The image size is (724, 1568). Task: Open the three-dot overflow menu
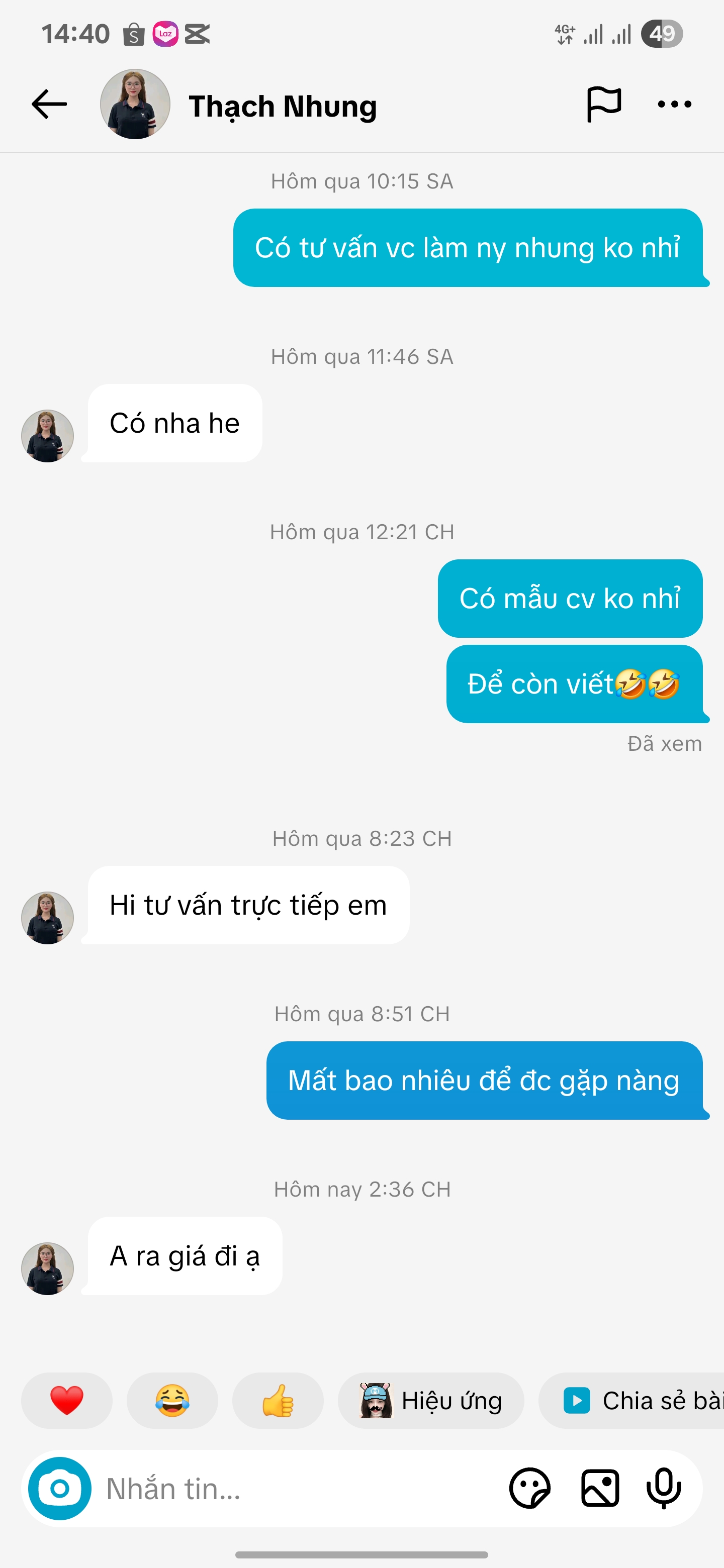point(674,105)
